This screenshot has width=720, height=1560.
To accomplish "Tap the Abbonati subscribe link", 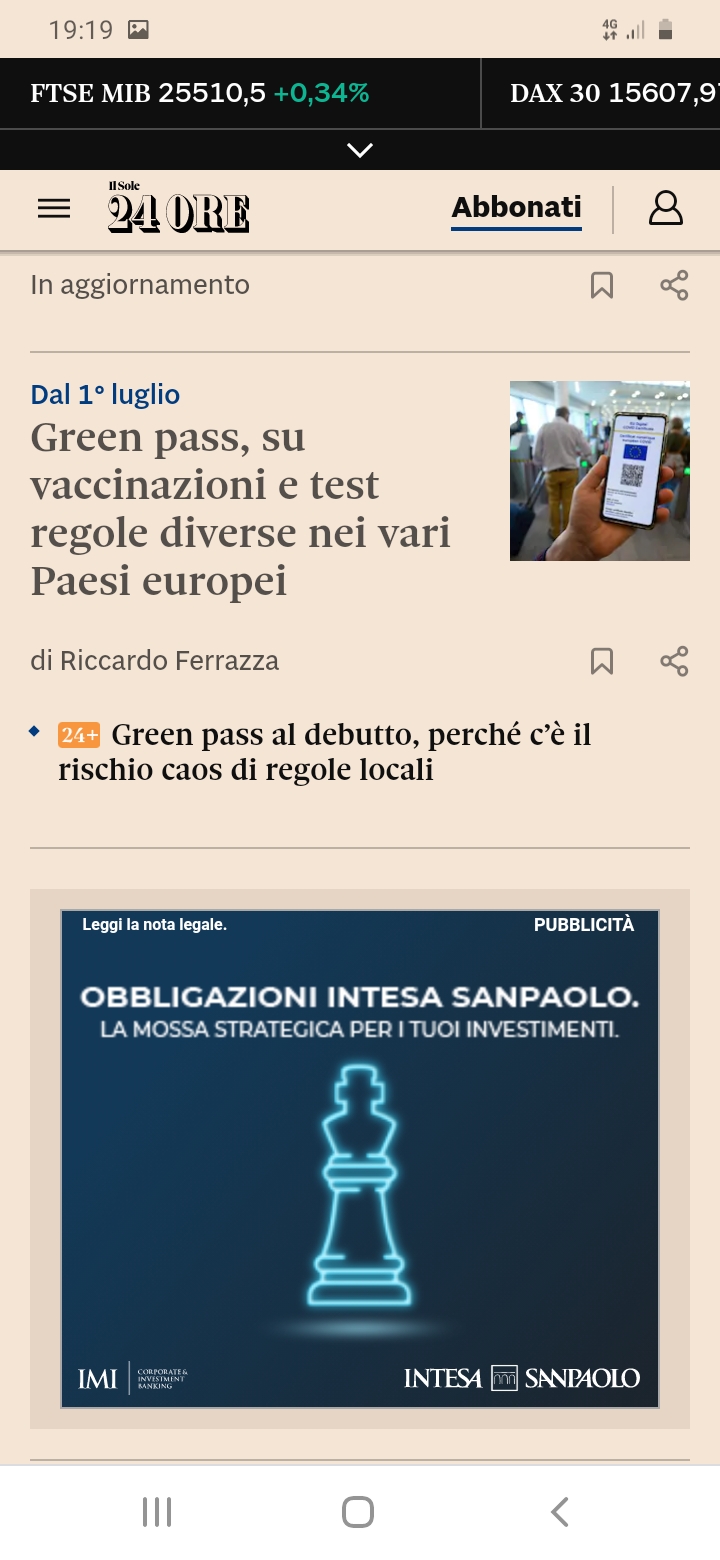I will [x=516, y=208].
